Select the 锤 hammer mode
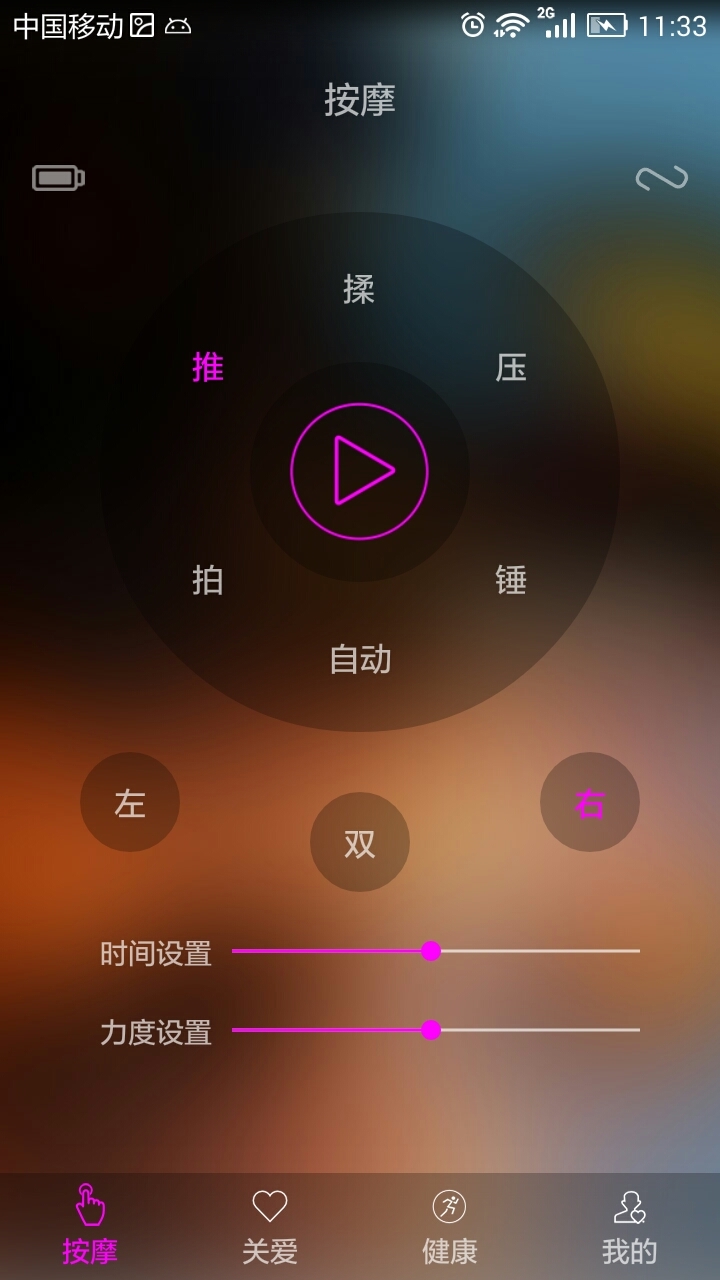This screenshot has width=720, height=1280. click(511, 580)
